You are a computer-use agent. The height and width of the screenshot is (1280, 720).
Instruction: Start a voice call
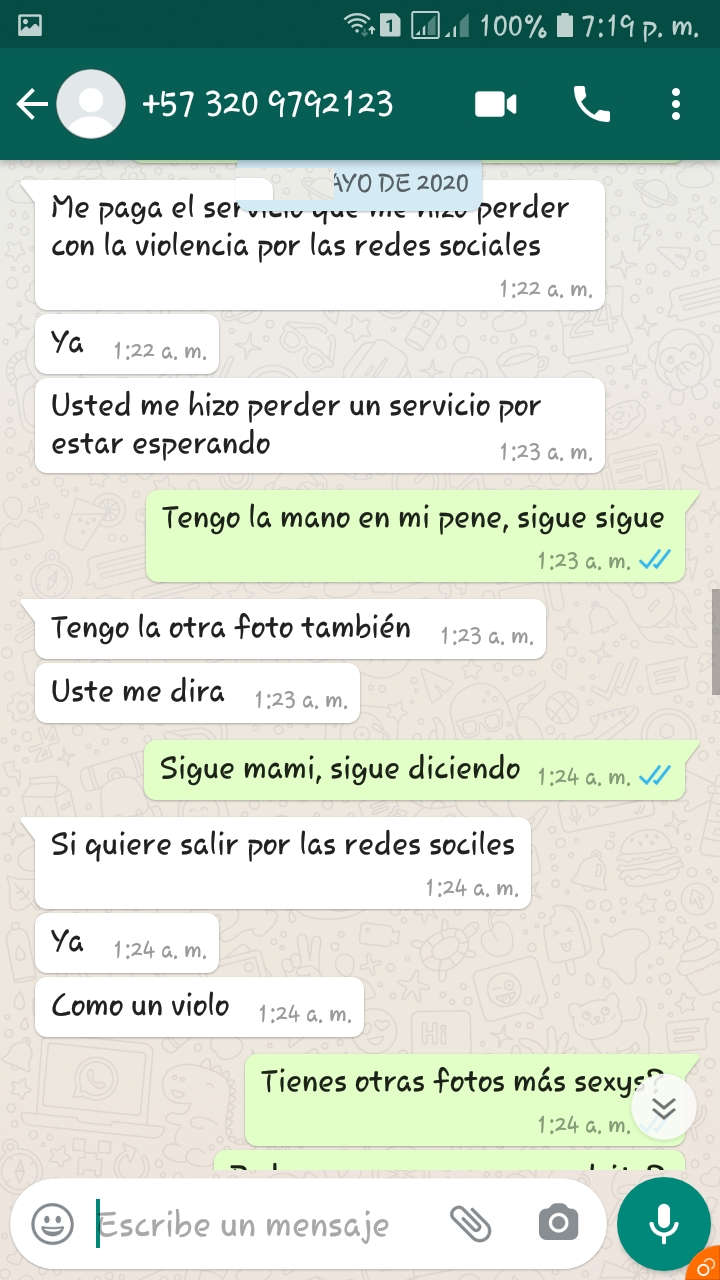point(591,104)
